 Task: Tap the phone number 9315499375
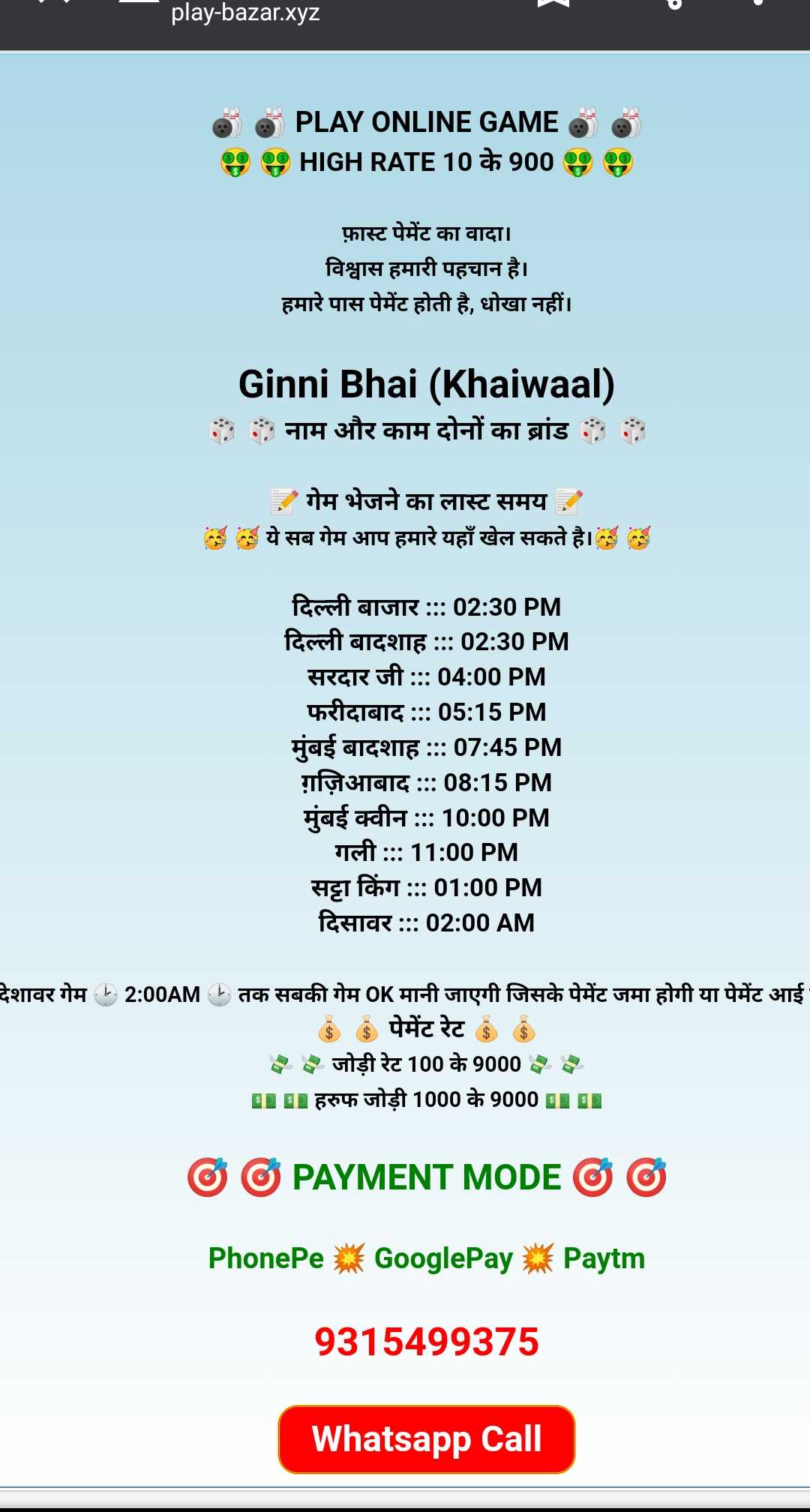(x=426, y=1342)
